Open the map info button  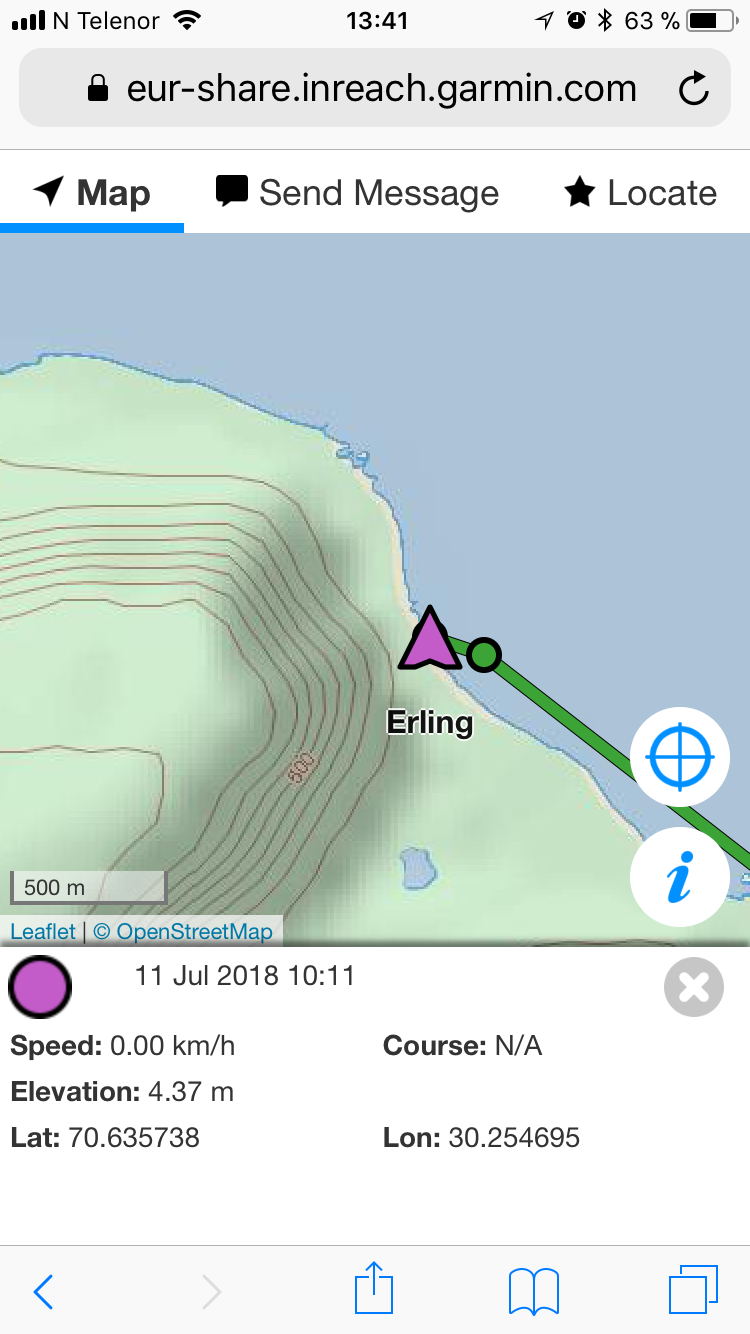[680, 877]
